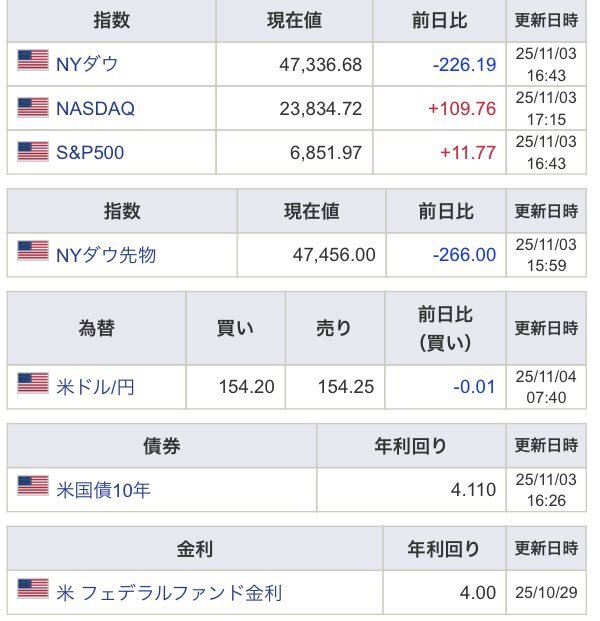Open the NYダウ先物 futures link
600x621 pixels.
coord(107,255)
